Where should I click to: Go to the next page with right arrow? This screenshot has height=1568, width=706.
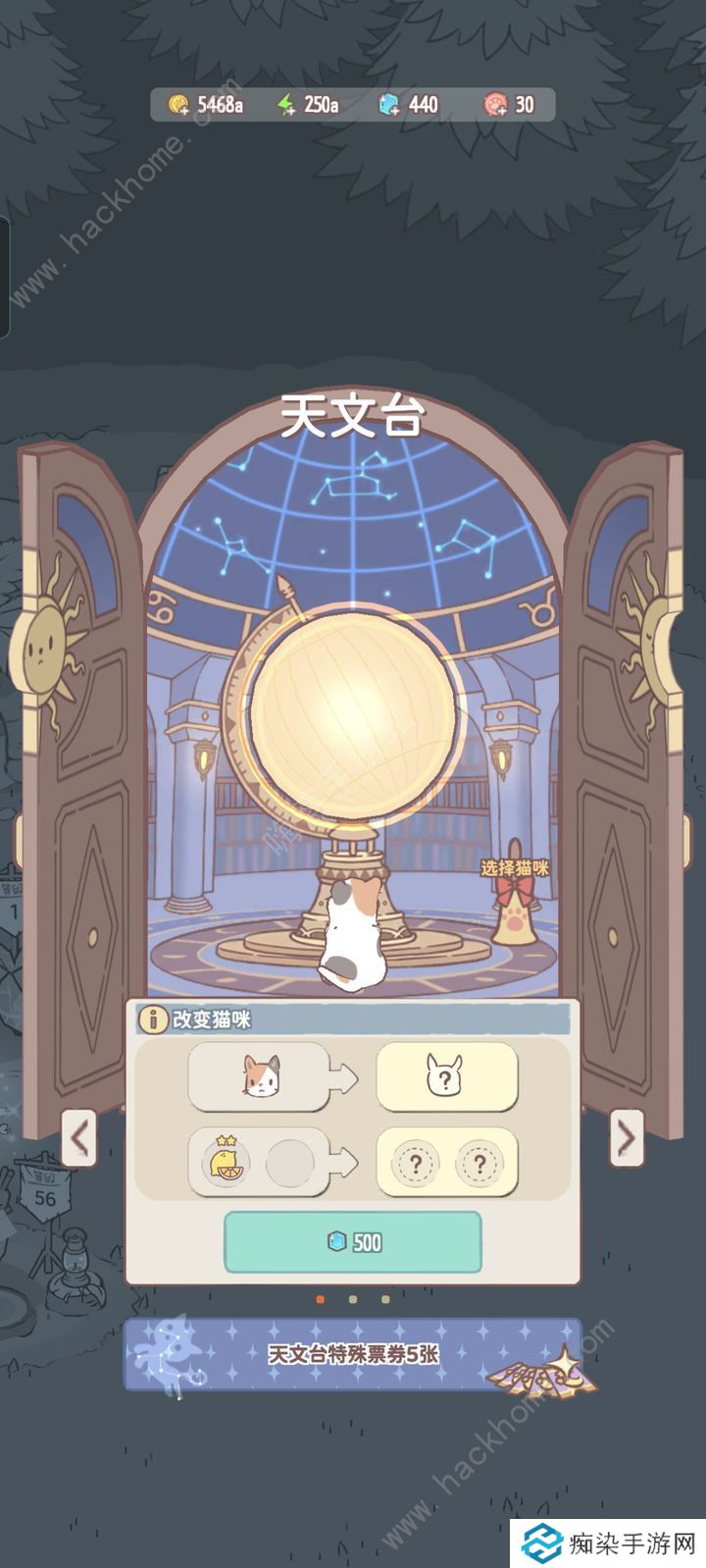click(626, 1137)
